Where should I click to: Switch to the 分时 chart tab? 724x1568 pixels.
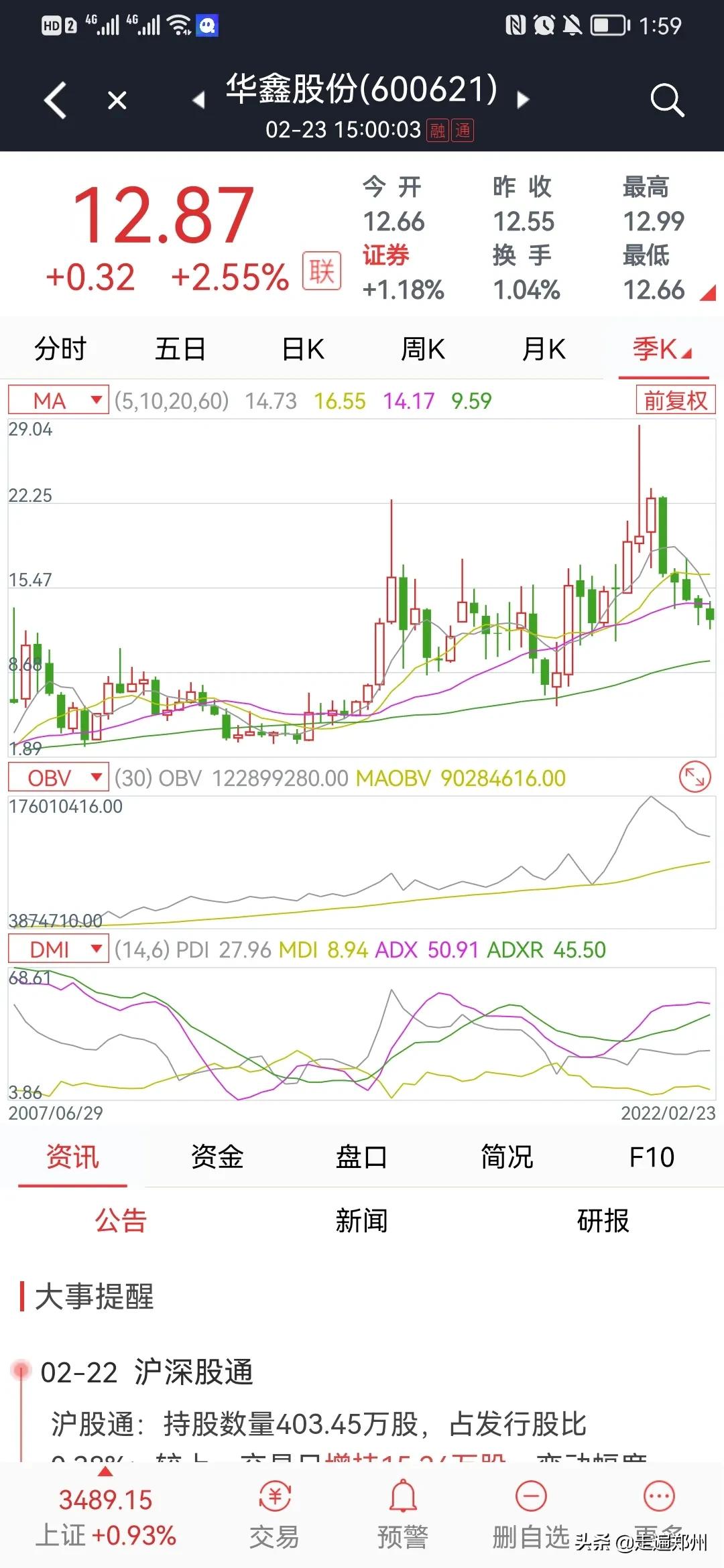pyautogui.click(x=60, y=349)
